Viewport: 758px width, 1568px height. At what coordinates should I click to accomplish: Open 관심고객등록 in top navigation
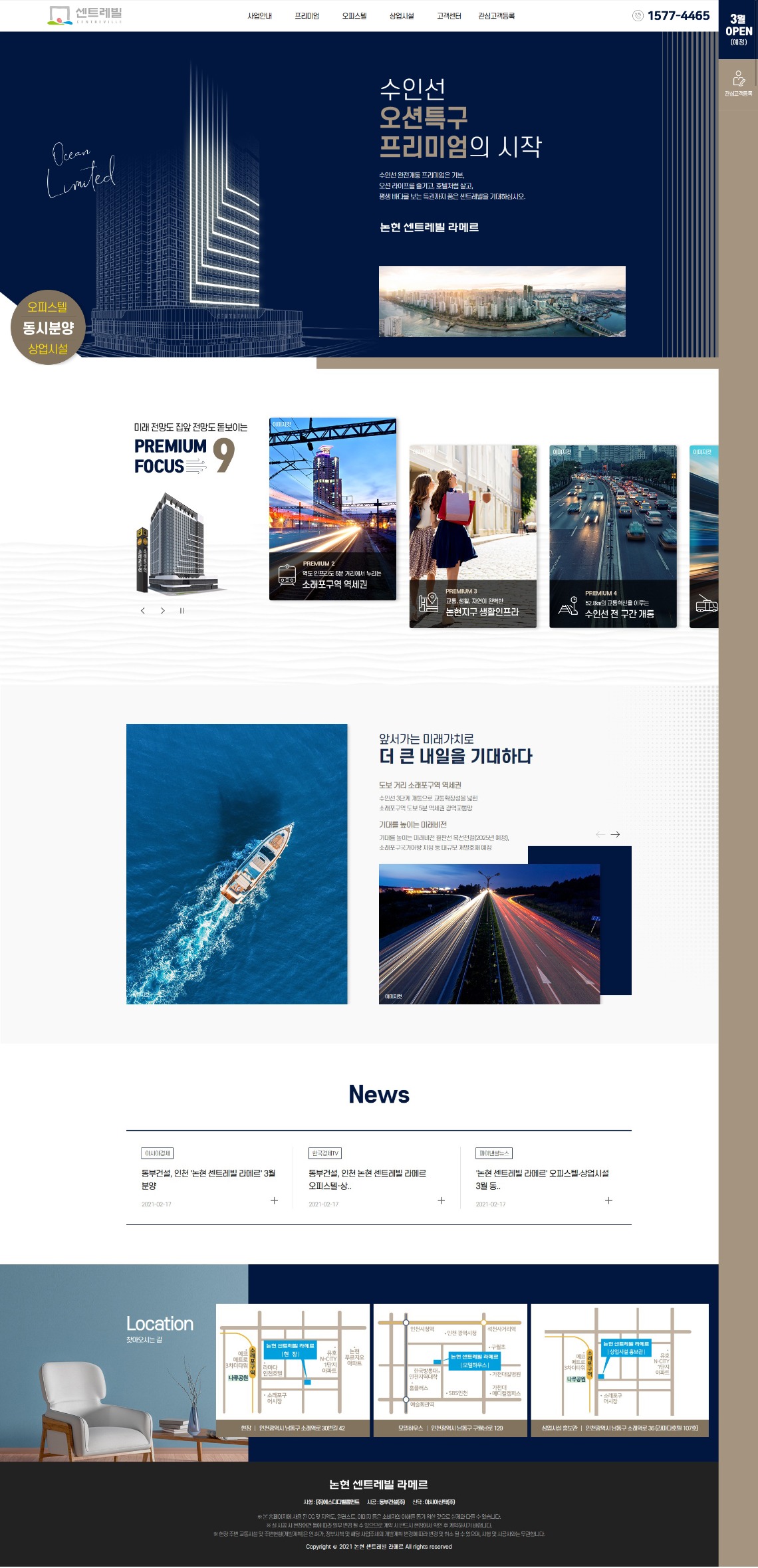point(496,16)
